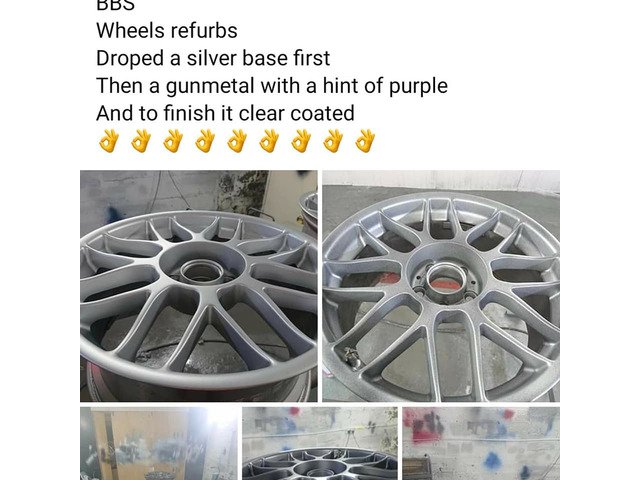Screen dimensions: 640x480
Task: Open the top-left angled wheel close-up photo
Action: point(198,286)
